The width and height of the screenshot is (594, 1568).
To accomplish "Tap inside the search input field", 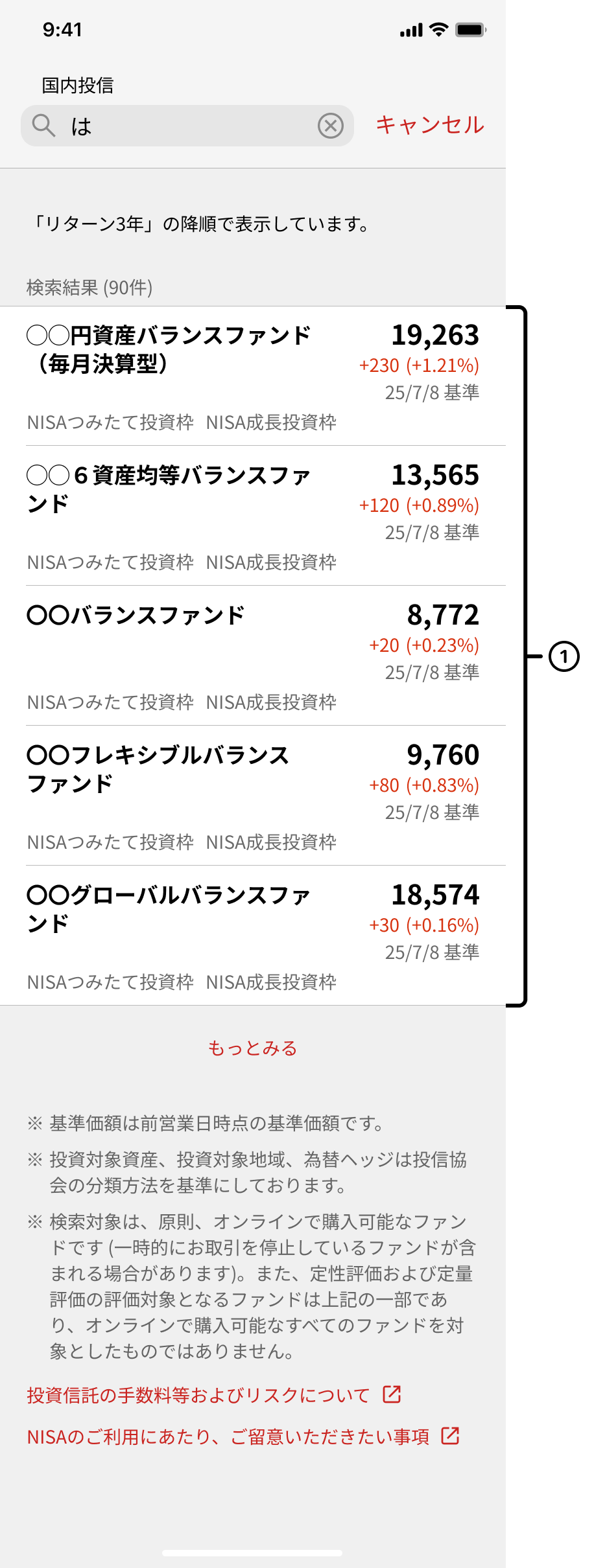I will pyautogui.click(x=182, y=127).
